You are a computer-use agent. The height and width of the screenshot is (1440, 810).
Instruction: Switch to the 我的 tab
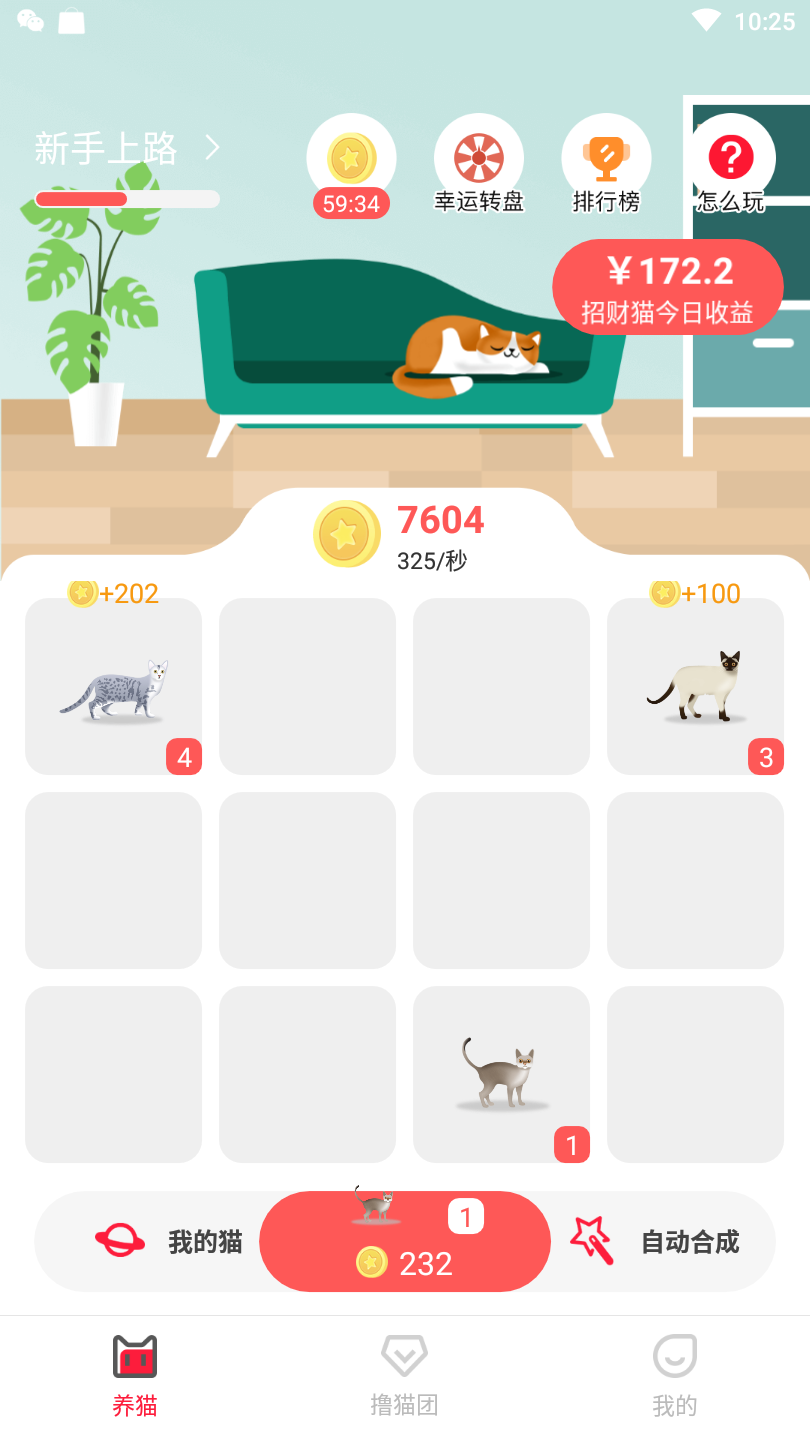[x=674, y=1376]
